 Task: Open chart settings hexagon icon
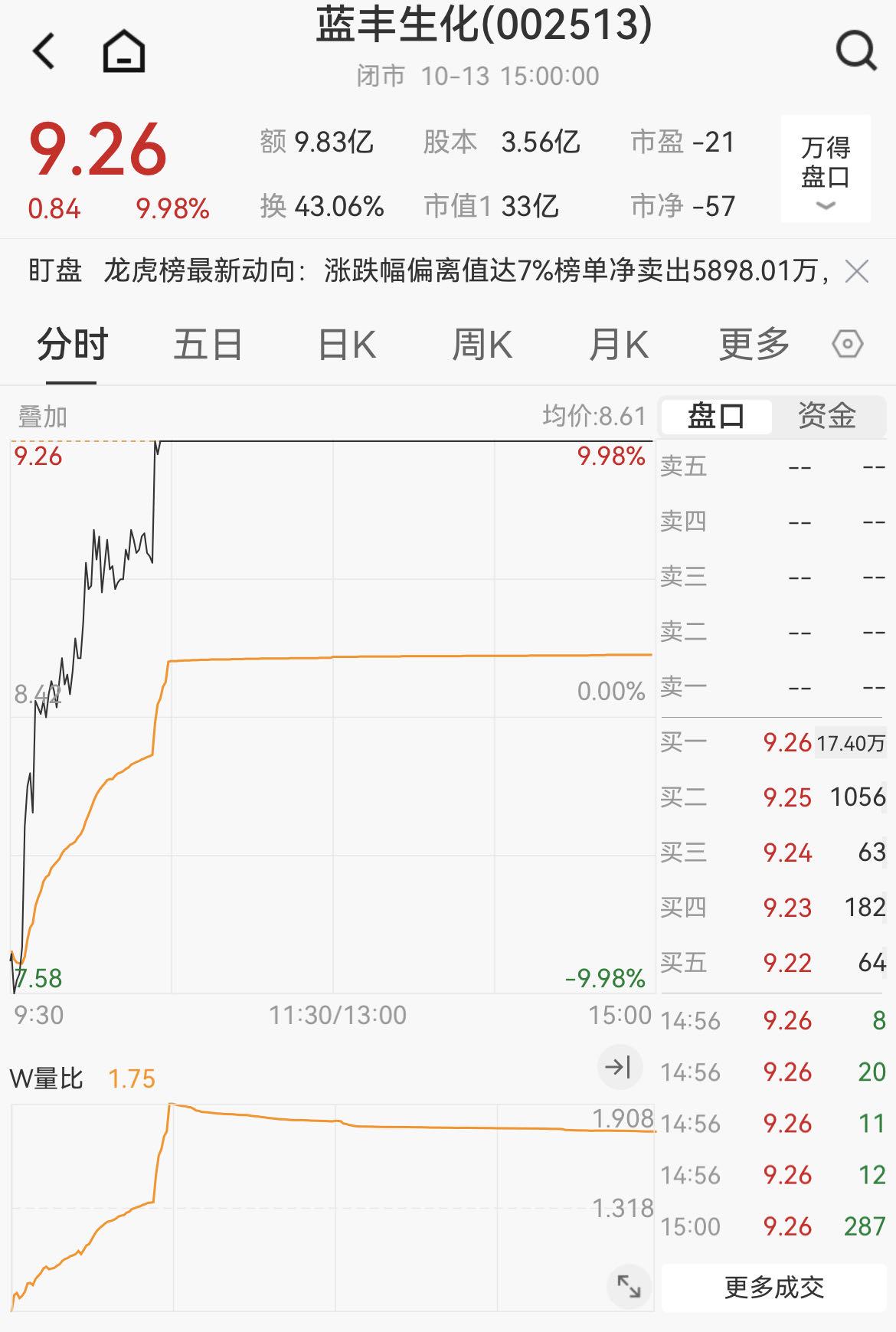(x=848, y=345)
